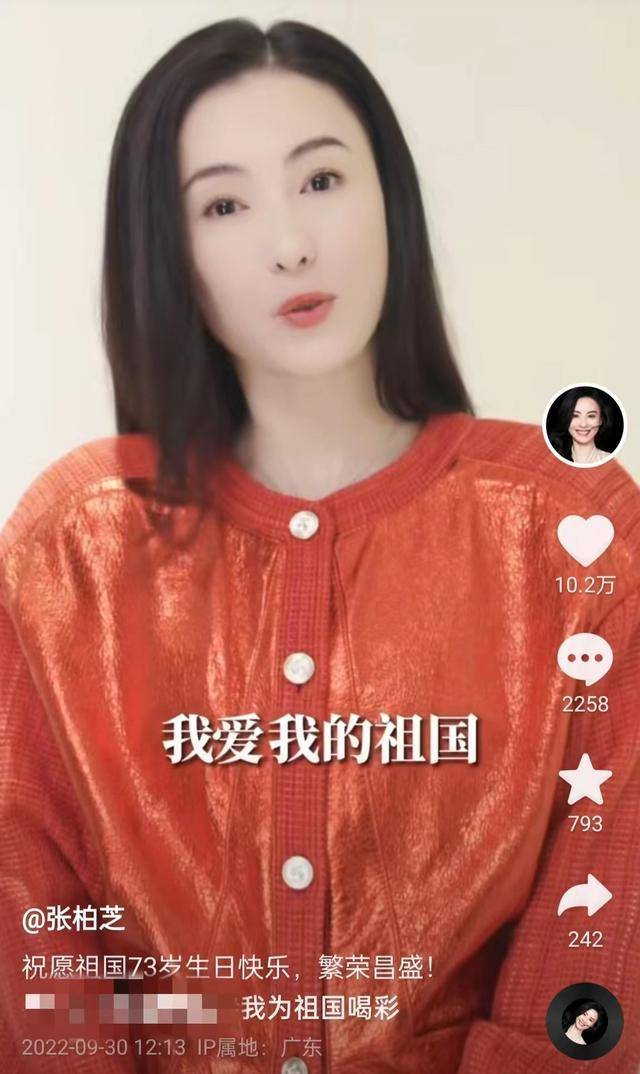Open the comments with 2258 replies
The image size is (640, 1074).
(x=585, y=660)
